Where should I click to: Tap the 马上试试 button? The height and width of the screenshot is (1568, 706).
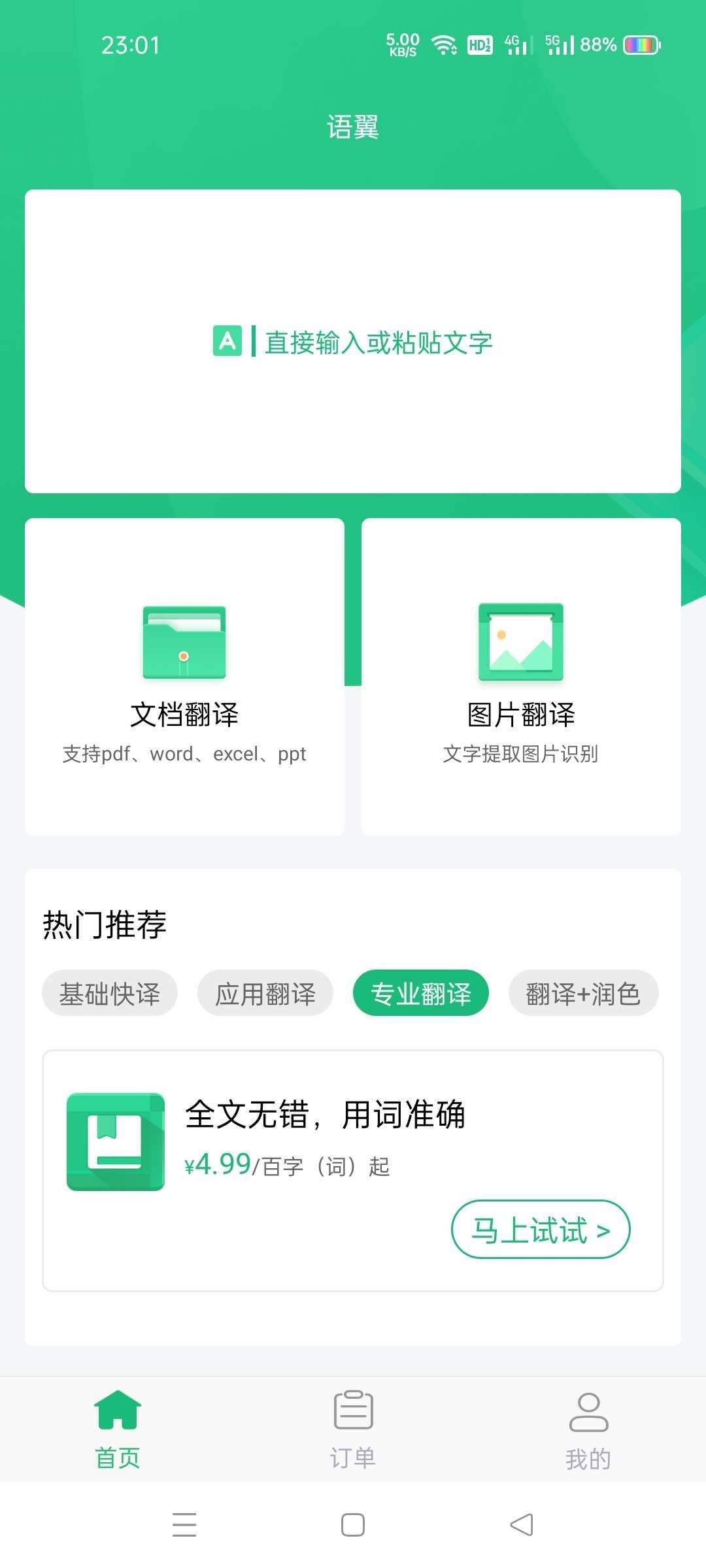click(541, 1230)
